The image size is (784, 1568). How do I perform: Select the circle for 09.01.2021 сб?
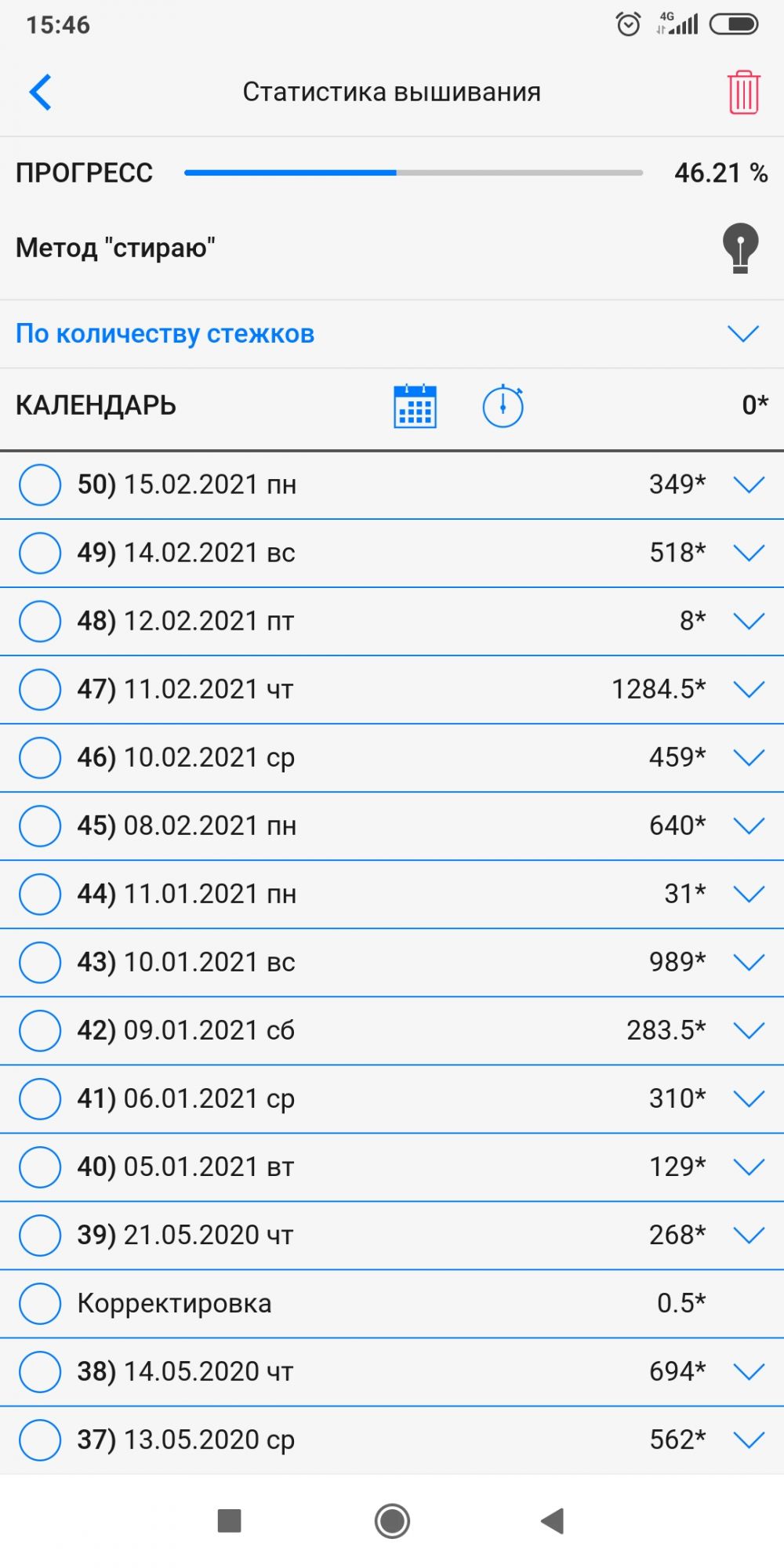(40, 1030)
